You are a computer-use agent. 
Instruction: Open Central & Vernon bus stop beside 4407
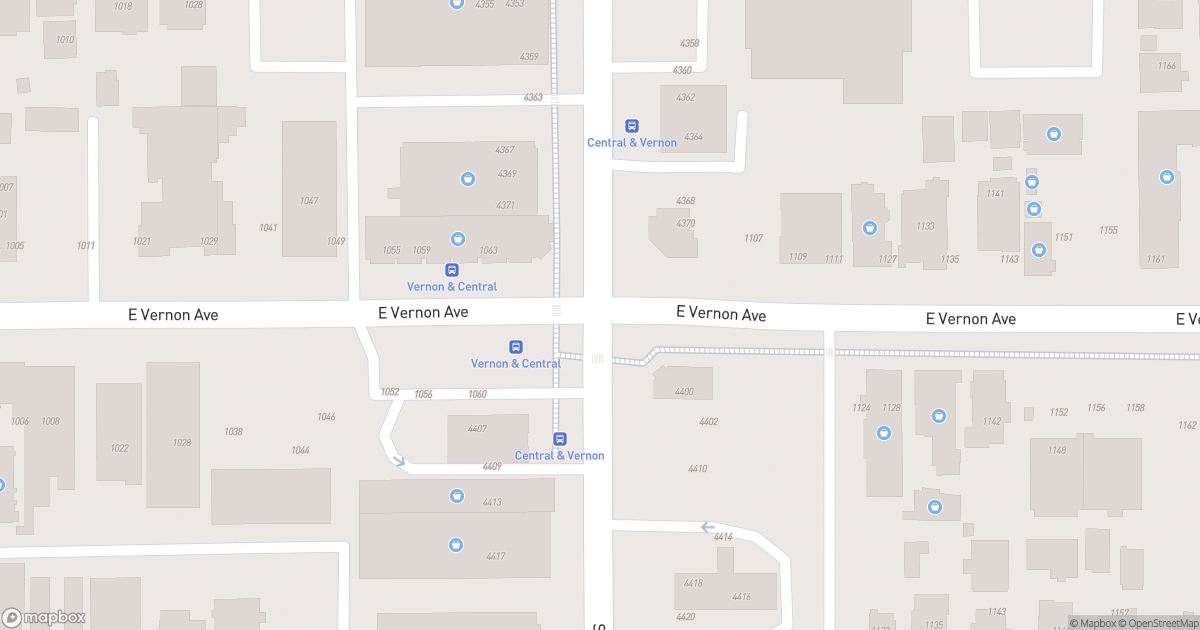560,439
